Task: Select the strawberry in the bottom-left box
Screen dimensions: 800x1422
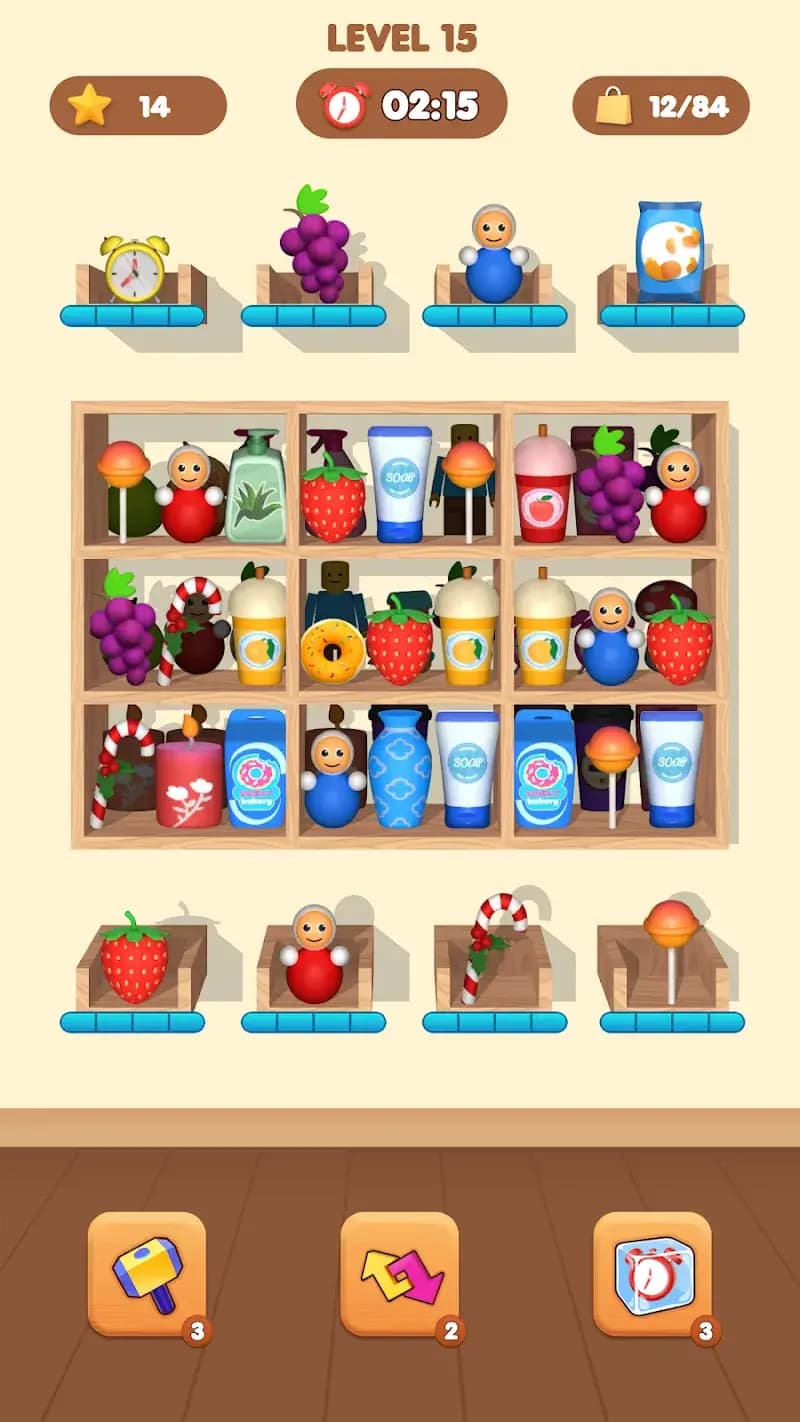Action: pos(133,960)
